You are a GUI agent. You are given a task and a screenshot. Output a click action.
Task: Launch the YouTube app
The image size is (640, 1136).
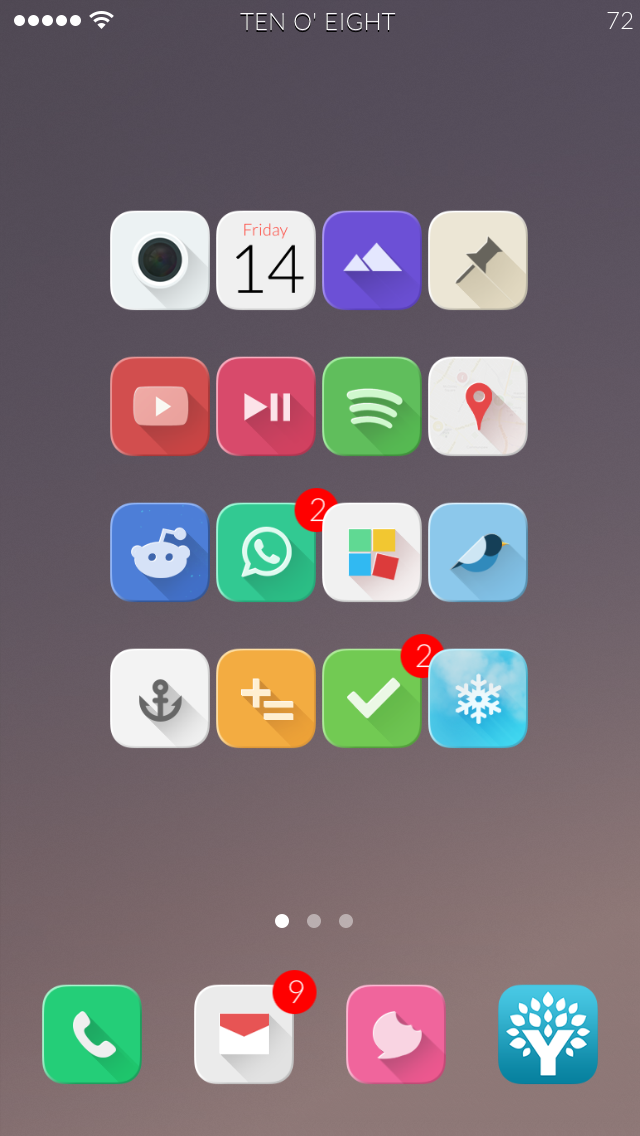(159, 406)
